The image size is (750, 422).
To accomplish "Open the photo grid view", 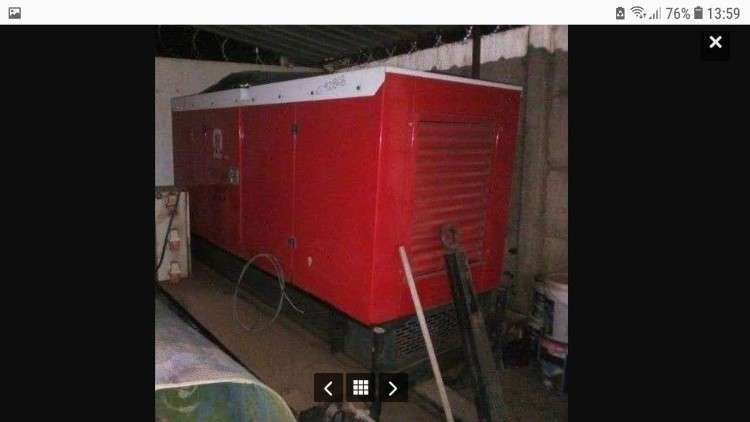I will tap(361, 388).
